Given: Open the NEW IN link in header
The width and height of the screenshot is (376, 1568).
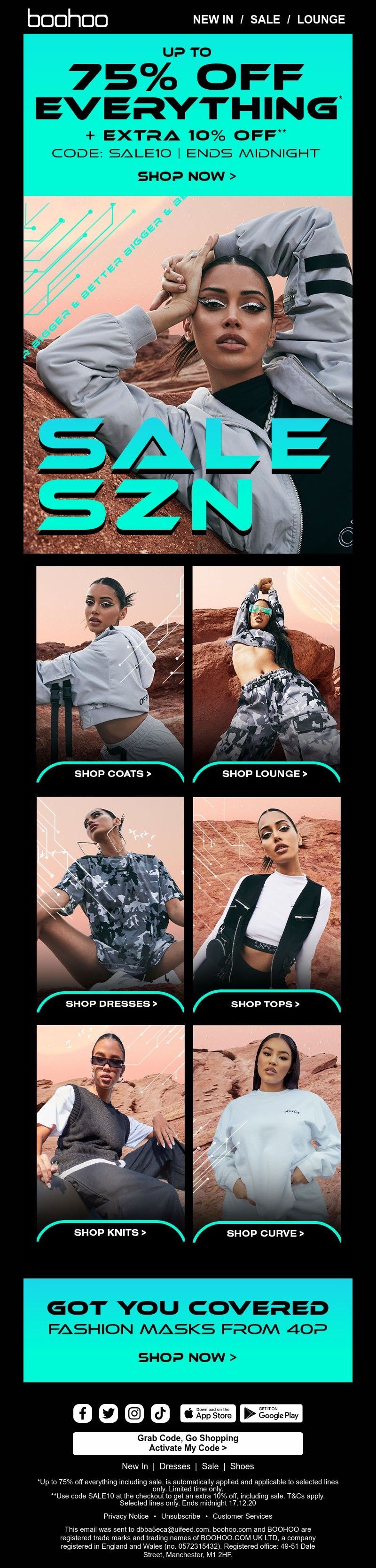Looking at the screenshot, I should 212,19.
